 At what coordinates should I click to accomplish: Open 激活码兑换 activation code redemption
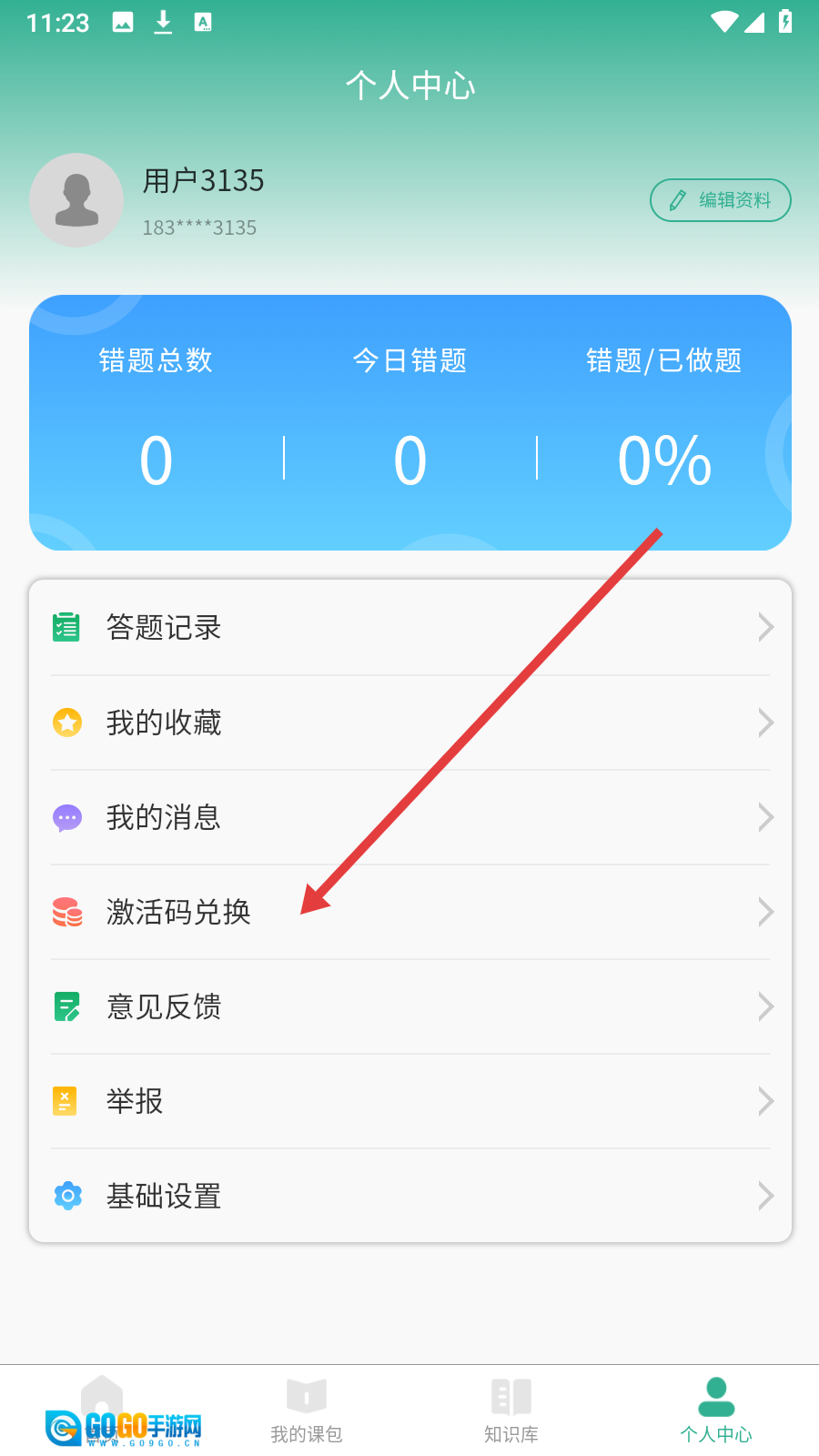click(410, 912)
